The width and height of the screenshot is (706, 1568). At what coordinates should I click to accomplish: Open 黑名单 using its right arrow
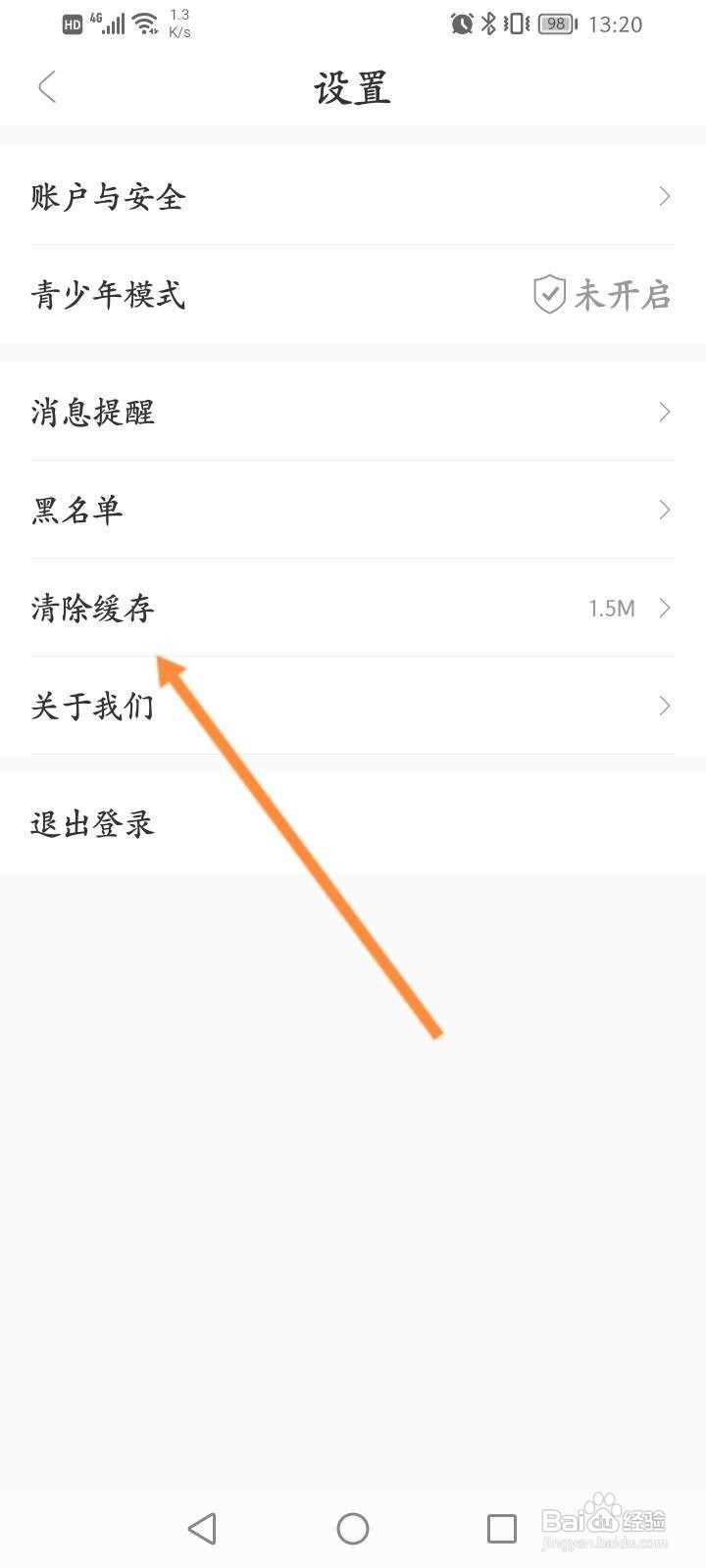(664, 510)
